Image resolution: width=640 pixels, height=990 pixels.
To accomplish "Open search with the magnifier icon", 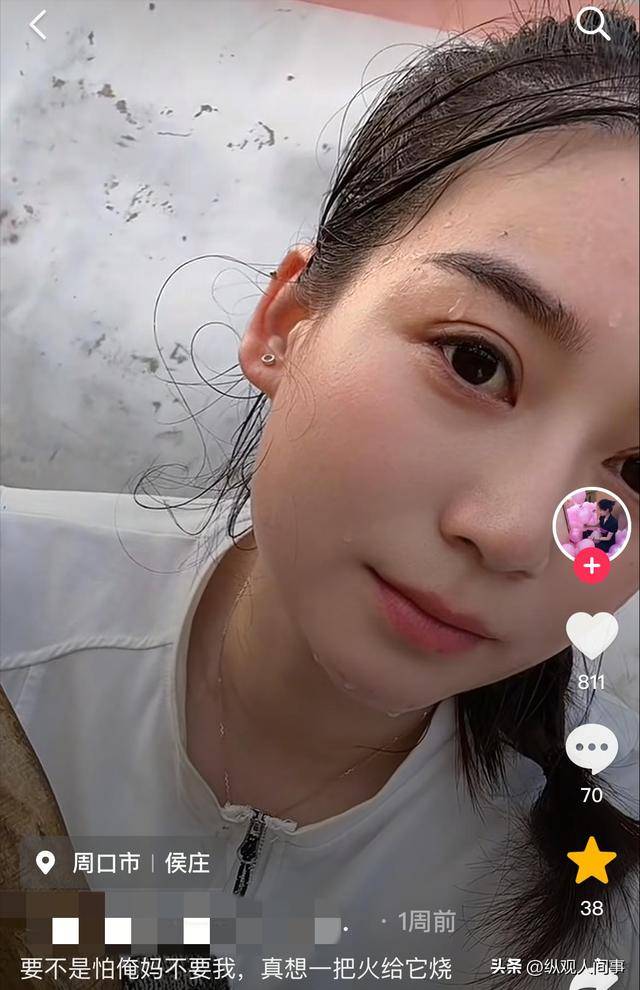I will [593, 24].
